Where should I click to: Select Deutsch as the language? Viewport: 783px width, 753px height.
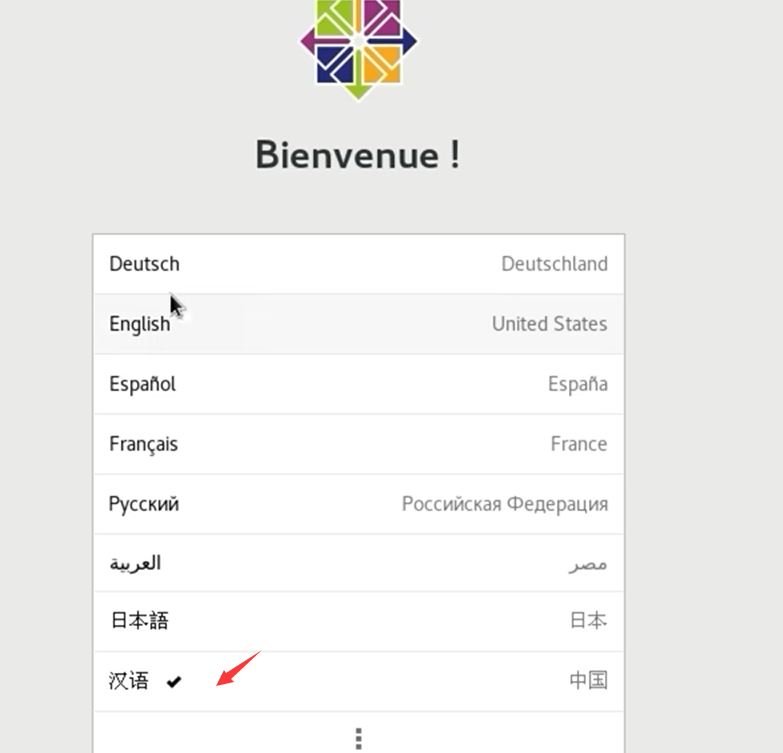coord(358,264)
